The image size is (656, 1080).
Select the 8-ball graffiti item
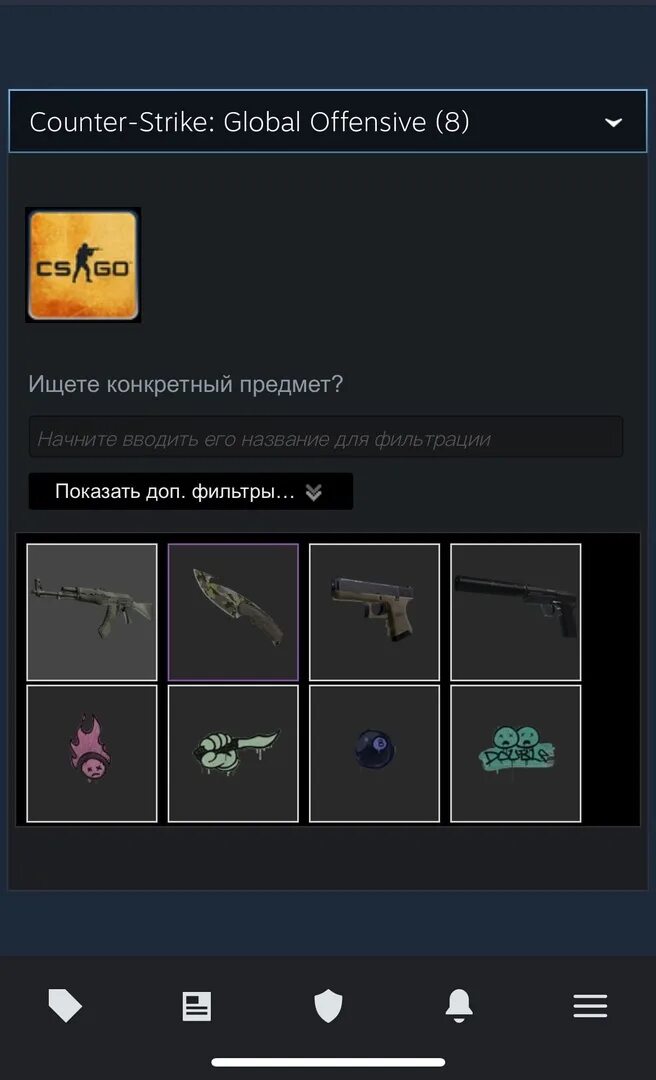click(x=374, y=754)
